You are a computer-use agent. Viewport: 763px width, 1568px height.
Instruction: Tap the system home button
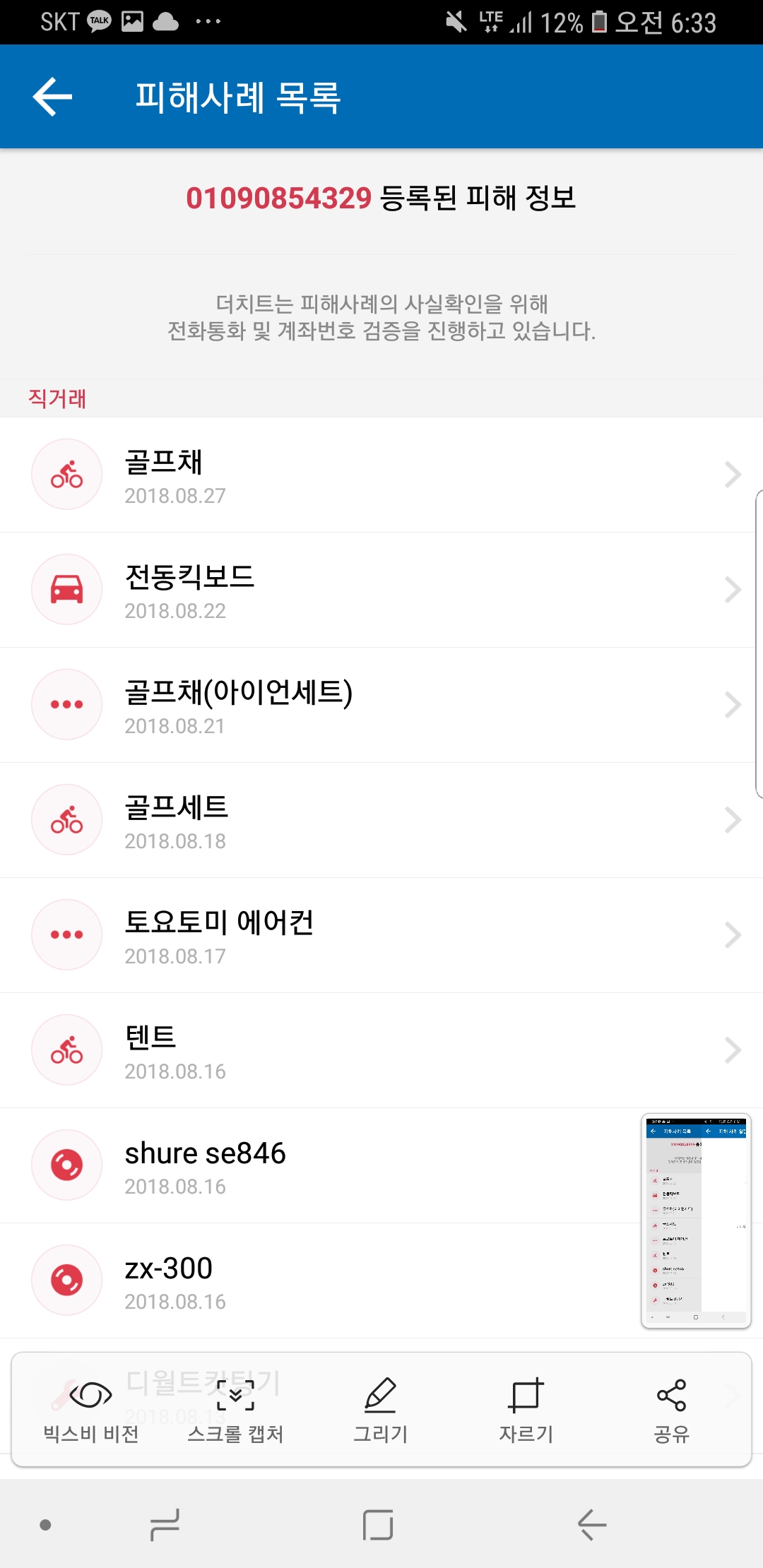tap(378, 1524)
